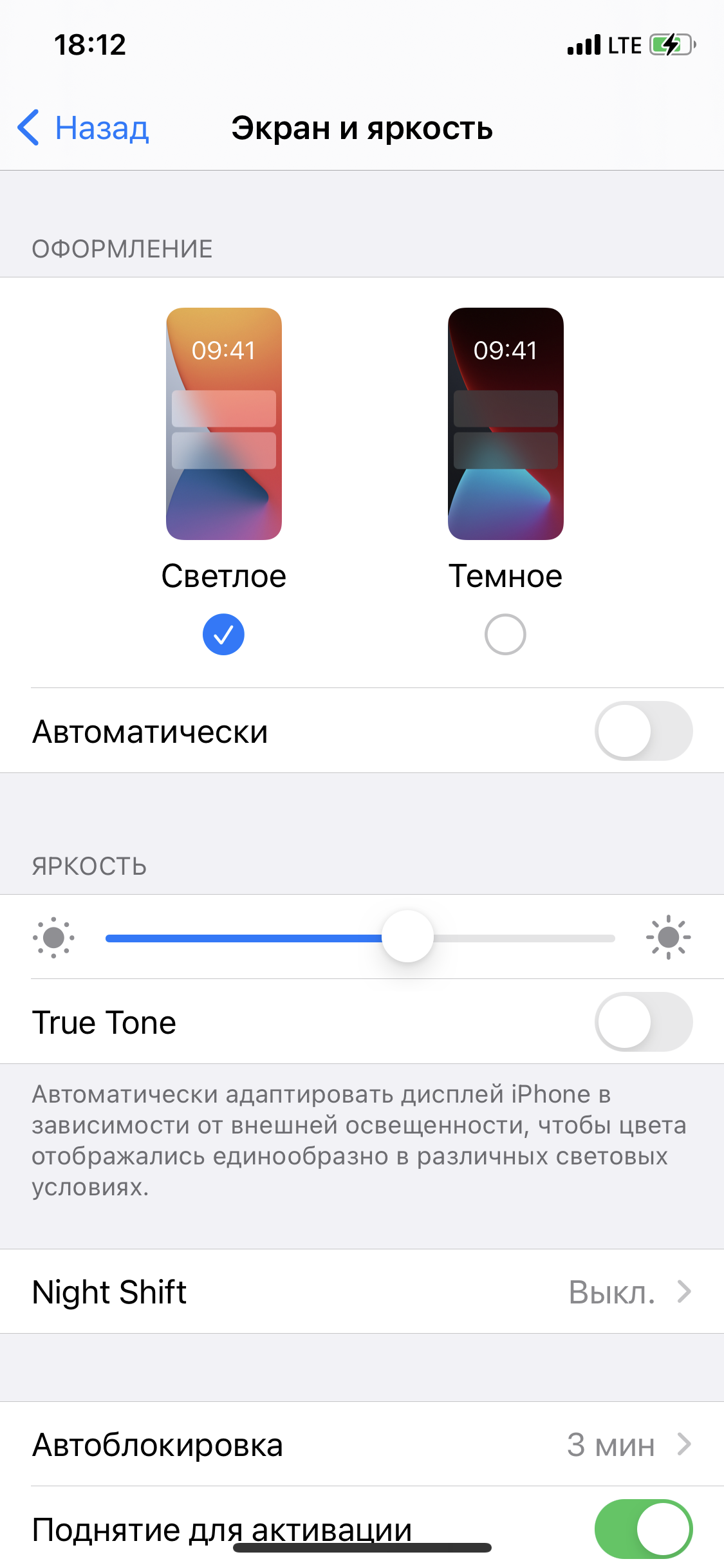
Task: Open Автоблокировка options via chevron
Action: coord(685,1444)
